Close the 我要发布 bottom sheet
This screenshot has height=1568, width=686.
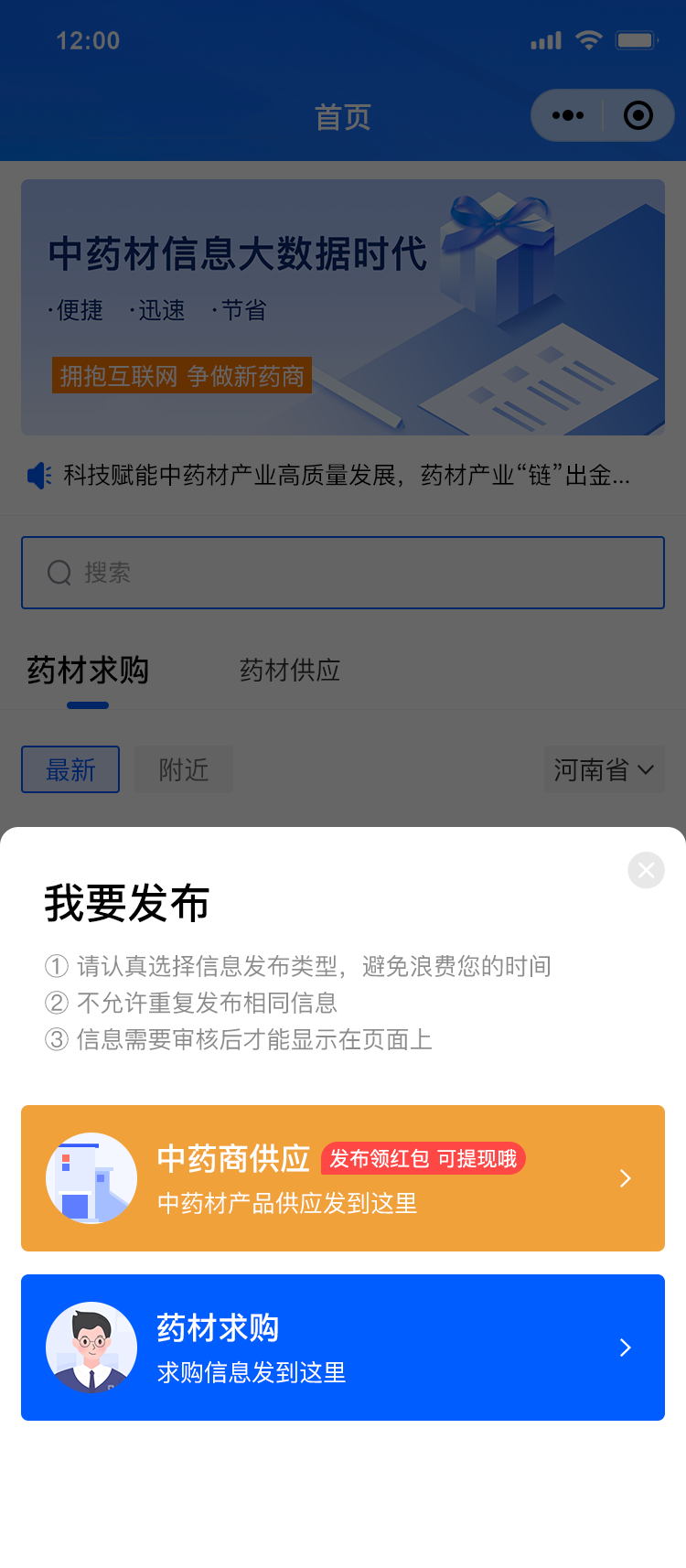[646, 870]
